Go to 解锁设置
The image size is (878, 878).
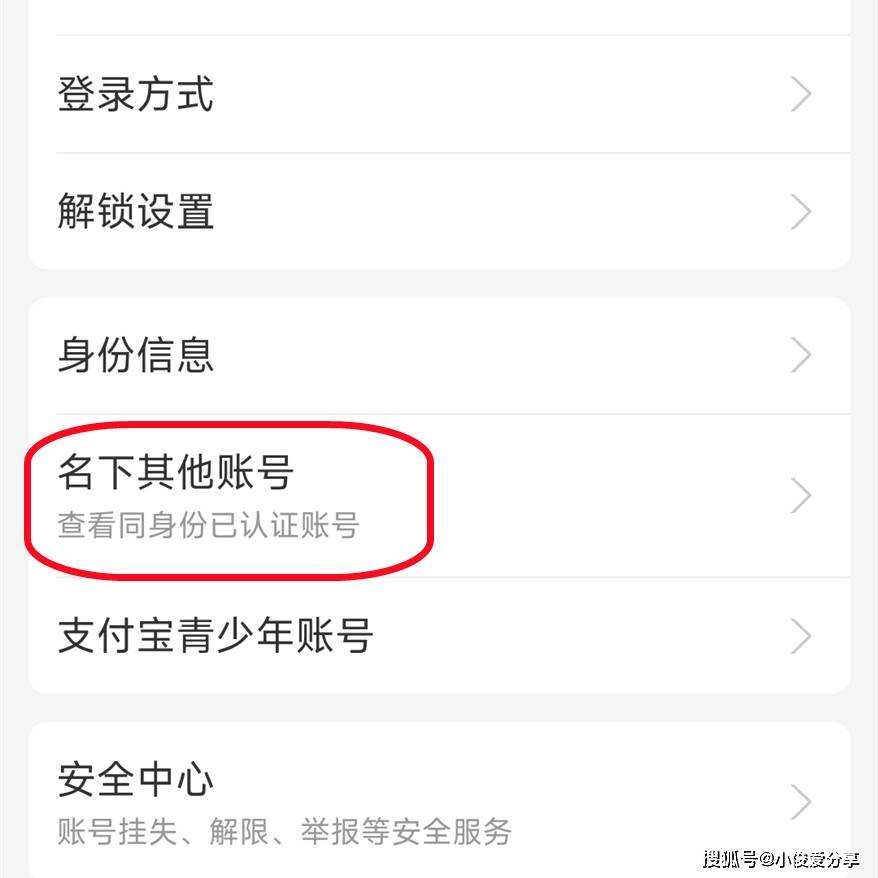(438, 212)
